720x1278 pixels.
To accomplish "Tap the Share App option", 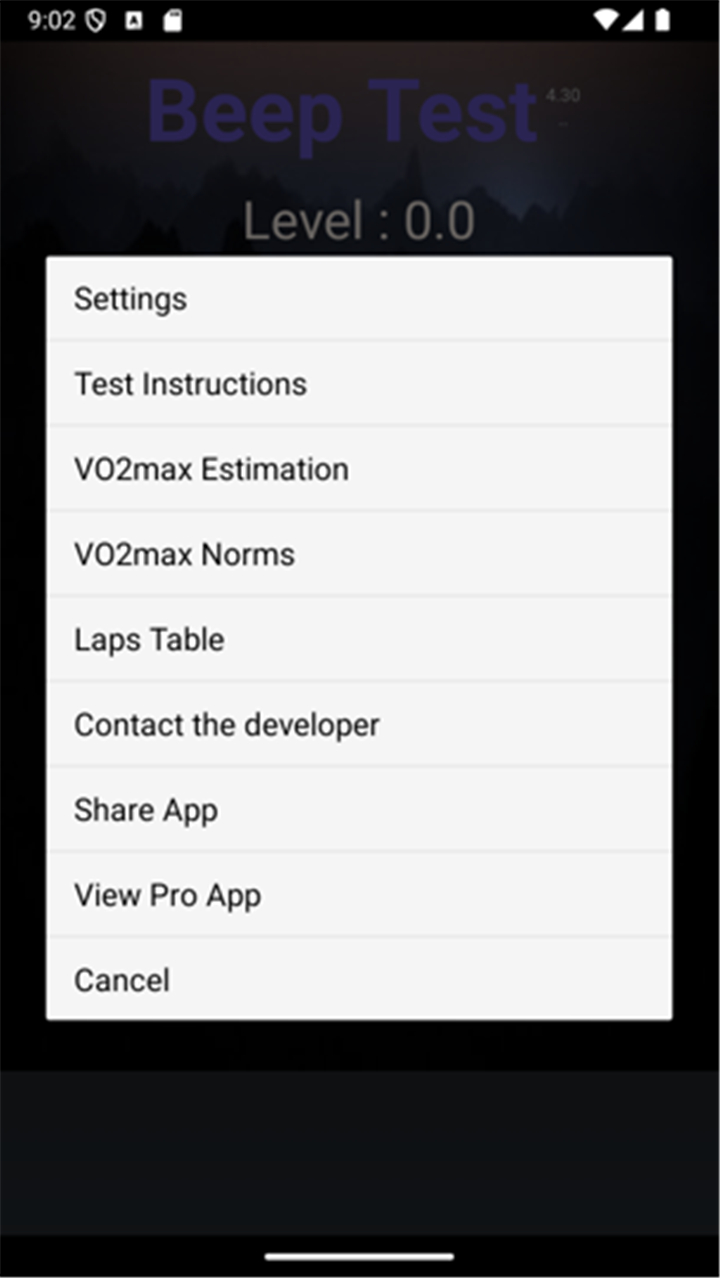I will click(359, 809).
